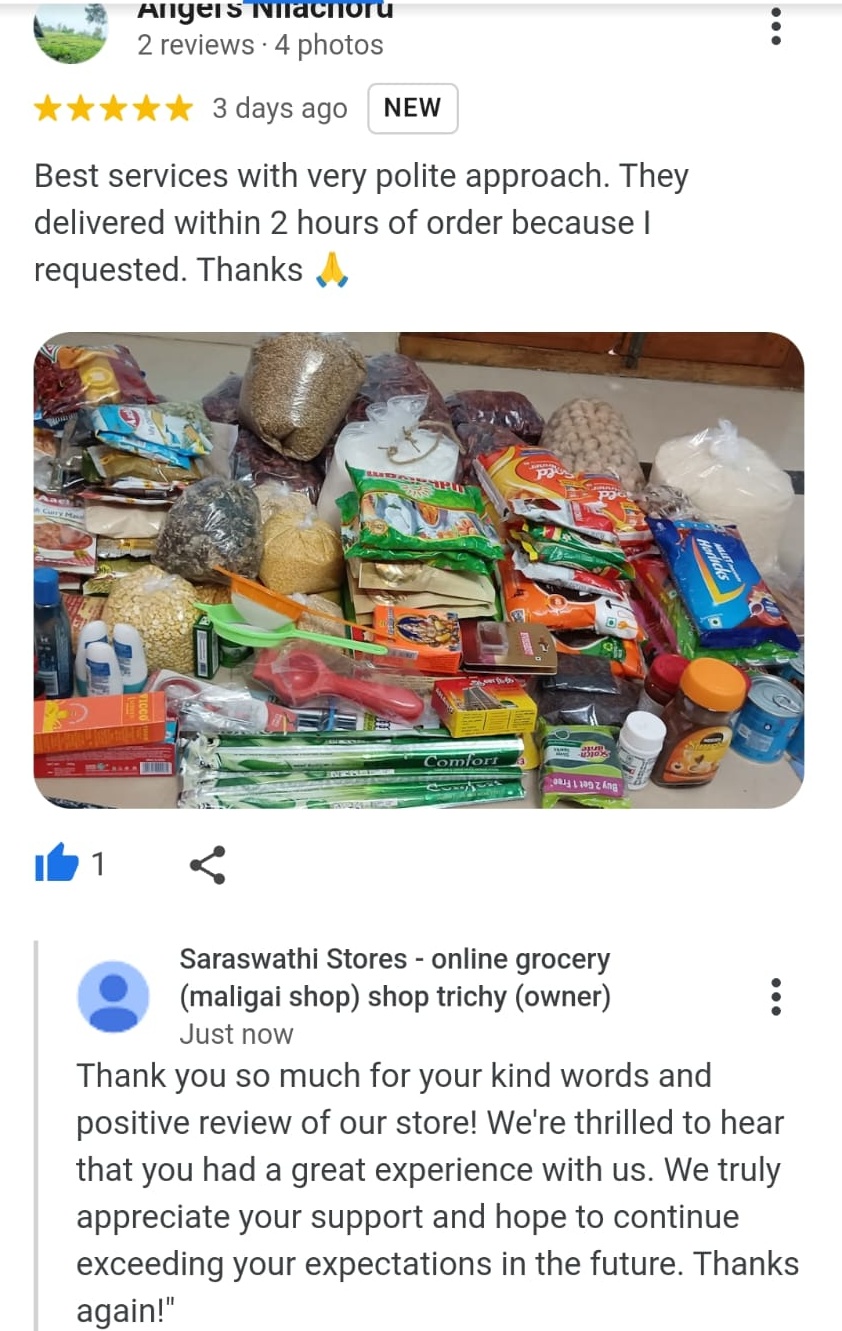Share this review
Viewport: 842px width, 1331px height.
coord(207,864)
